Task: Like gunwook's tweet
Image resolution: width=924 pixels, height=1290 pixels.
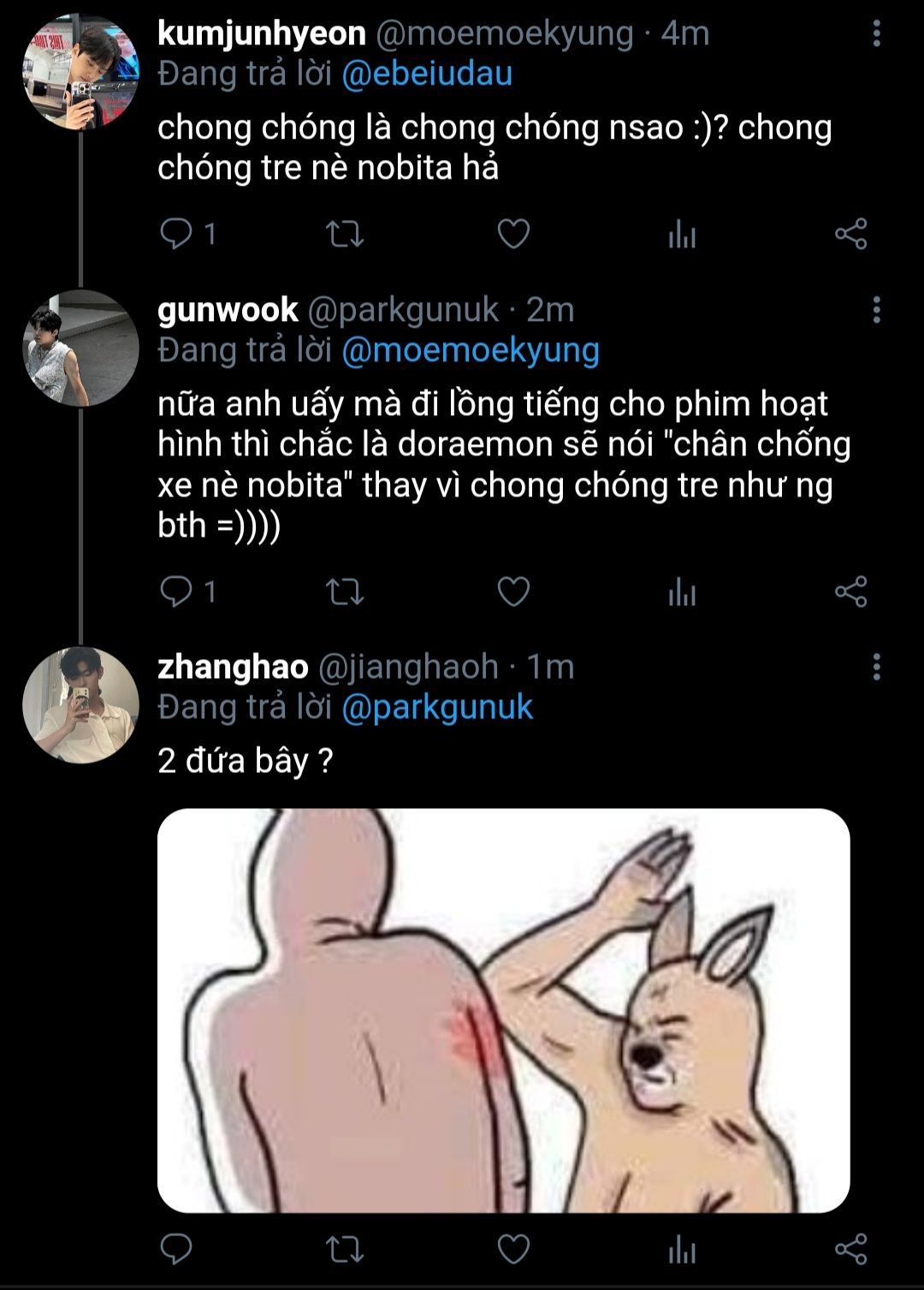Action: point(513,591)
